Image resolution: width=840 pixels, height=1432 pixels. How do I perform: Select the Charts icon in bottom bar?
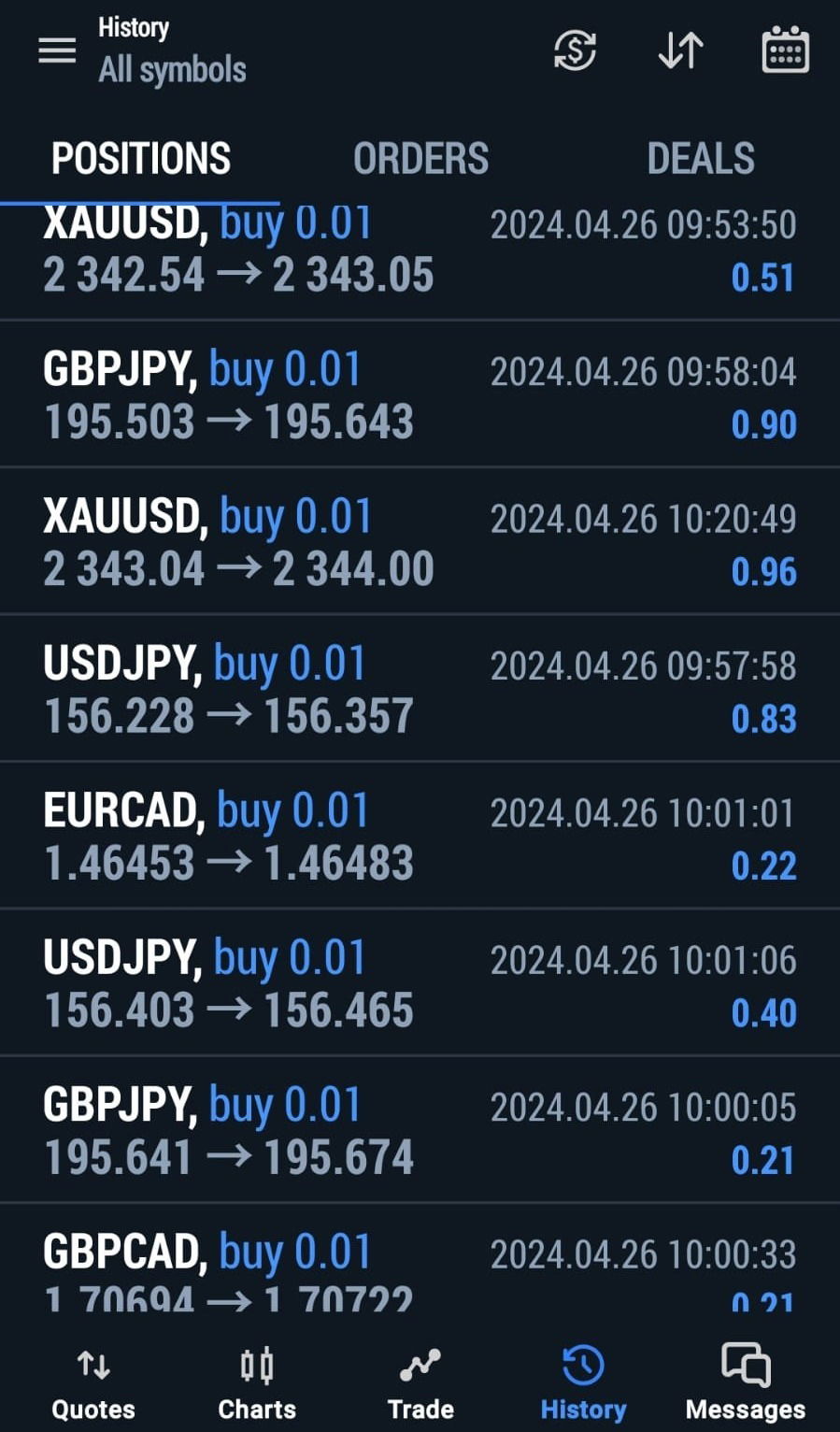(256, 1383)
